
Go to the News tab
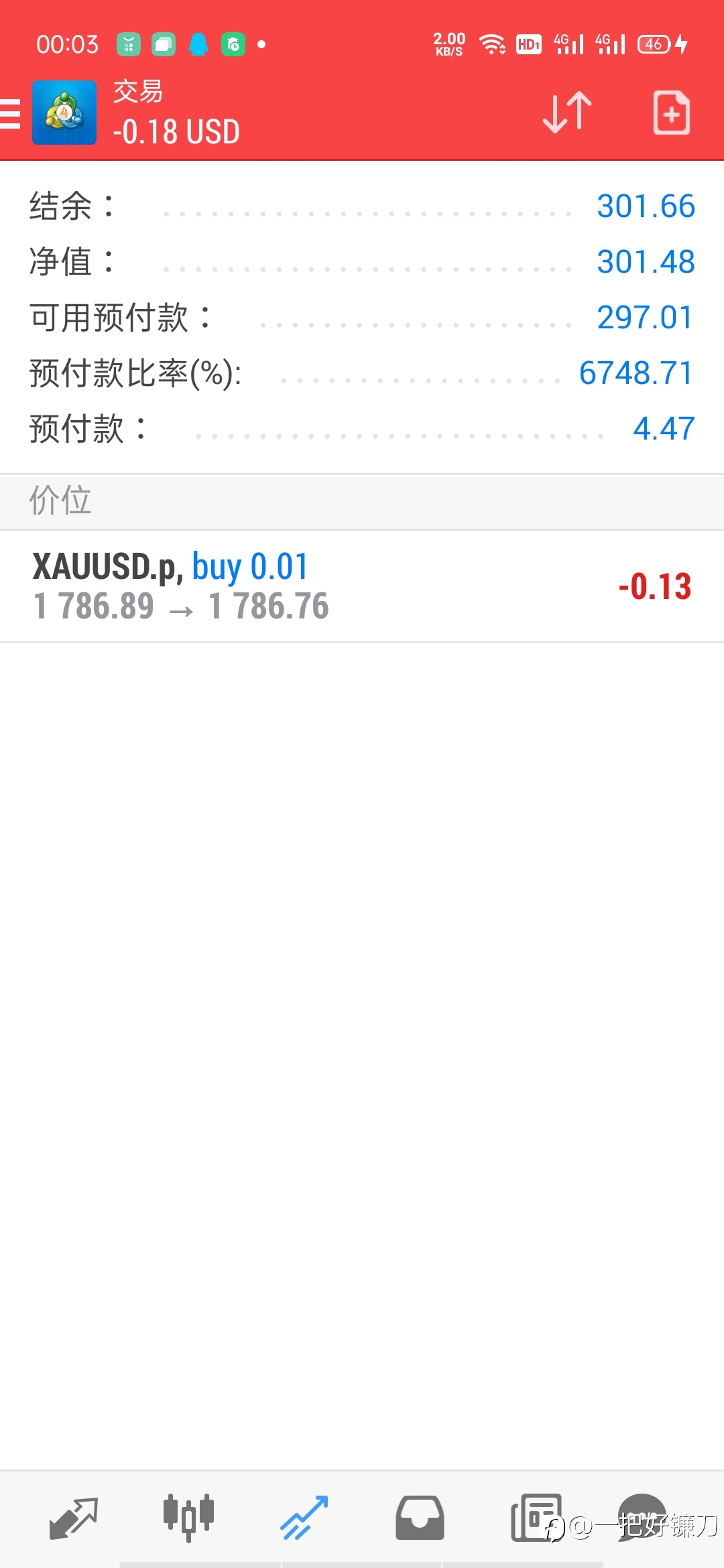pos(536,1518)
